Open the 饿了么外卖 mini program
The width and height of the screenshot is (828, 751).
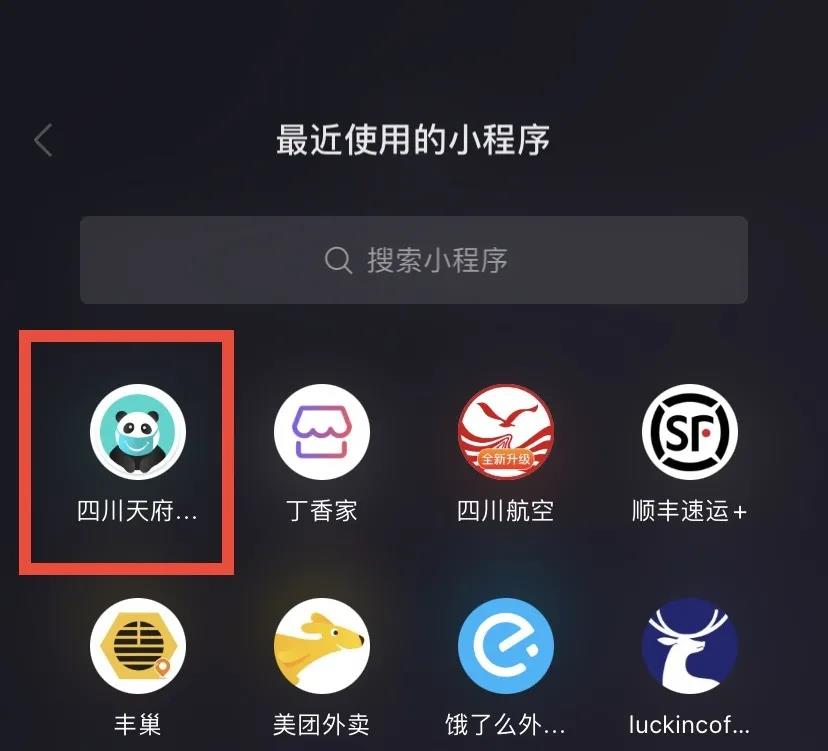click(506, 646)
